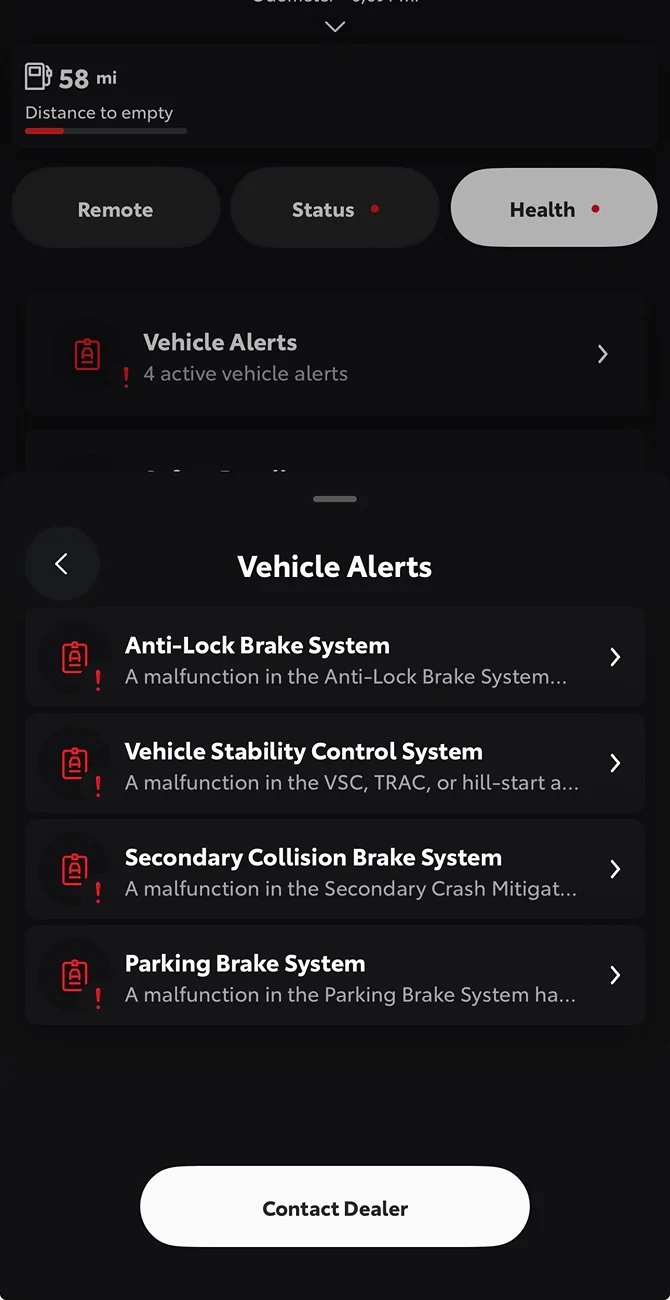Switch to the Status tab
This screenshot has width=670, height=1300.
pos(334,209)
